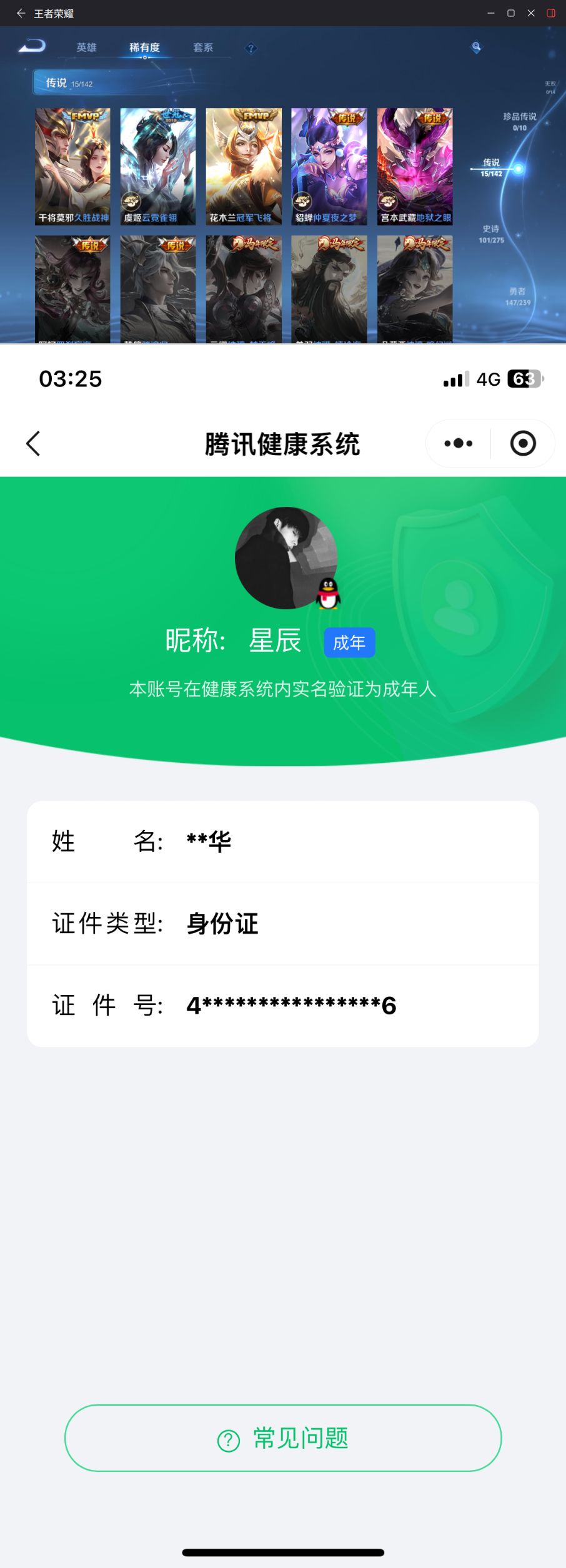Switch to the 英雄 tab
This screenshot has height=1568, width=566.
pyautogui.click(x=86, y=47)
